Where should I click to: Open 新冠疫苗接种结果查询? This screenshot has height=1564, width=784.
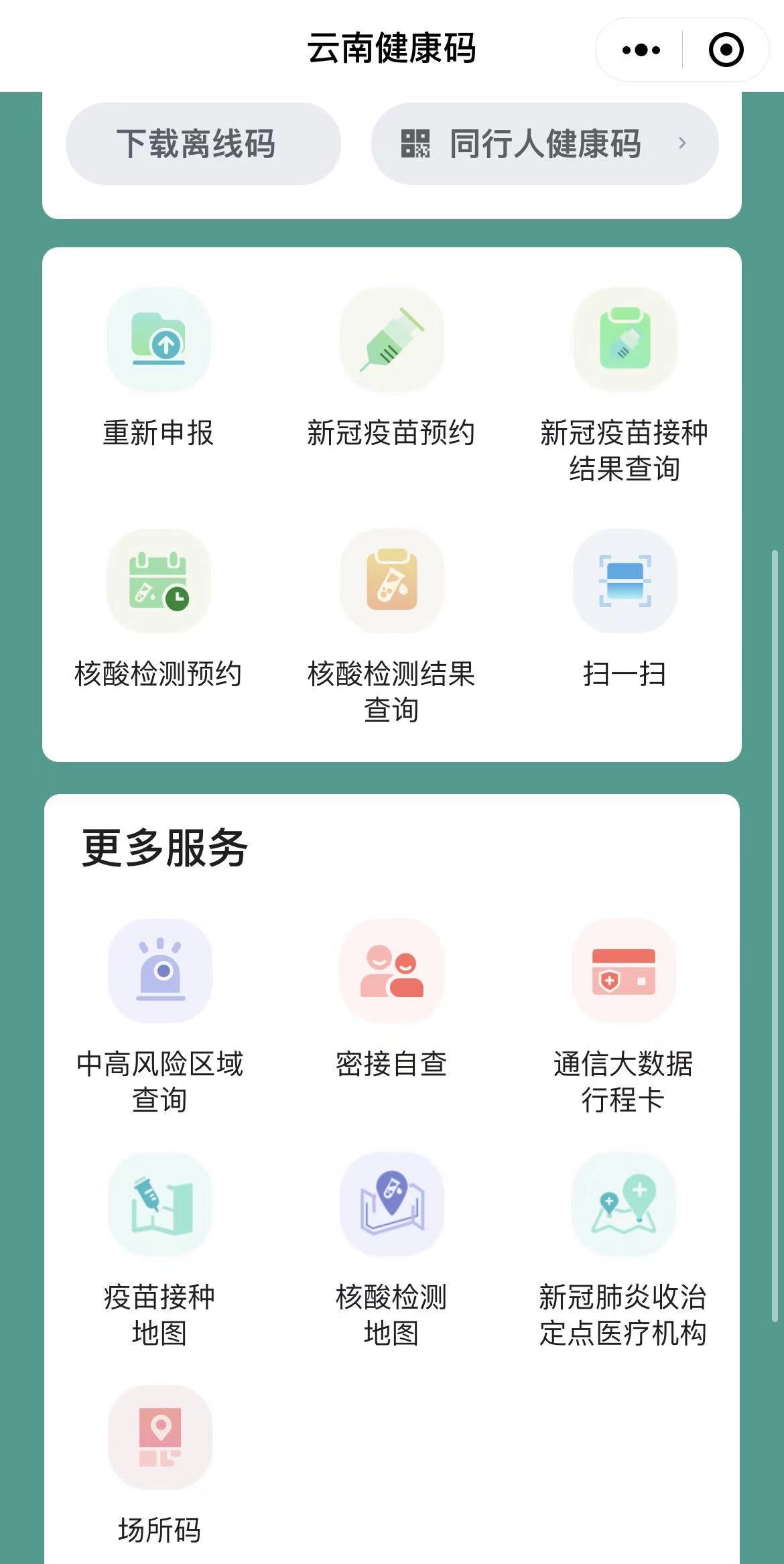click(624, 340)
